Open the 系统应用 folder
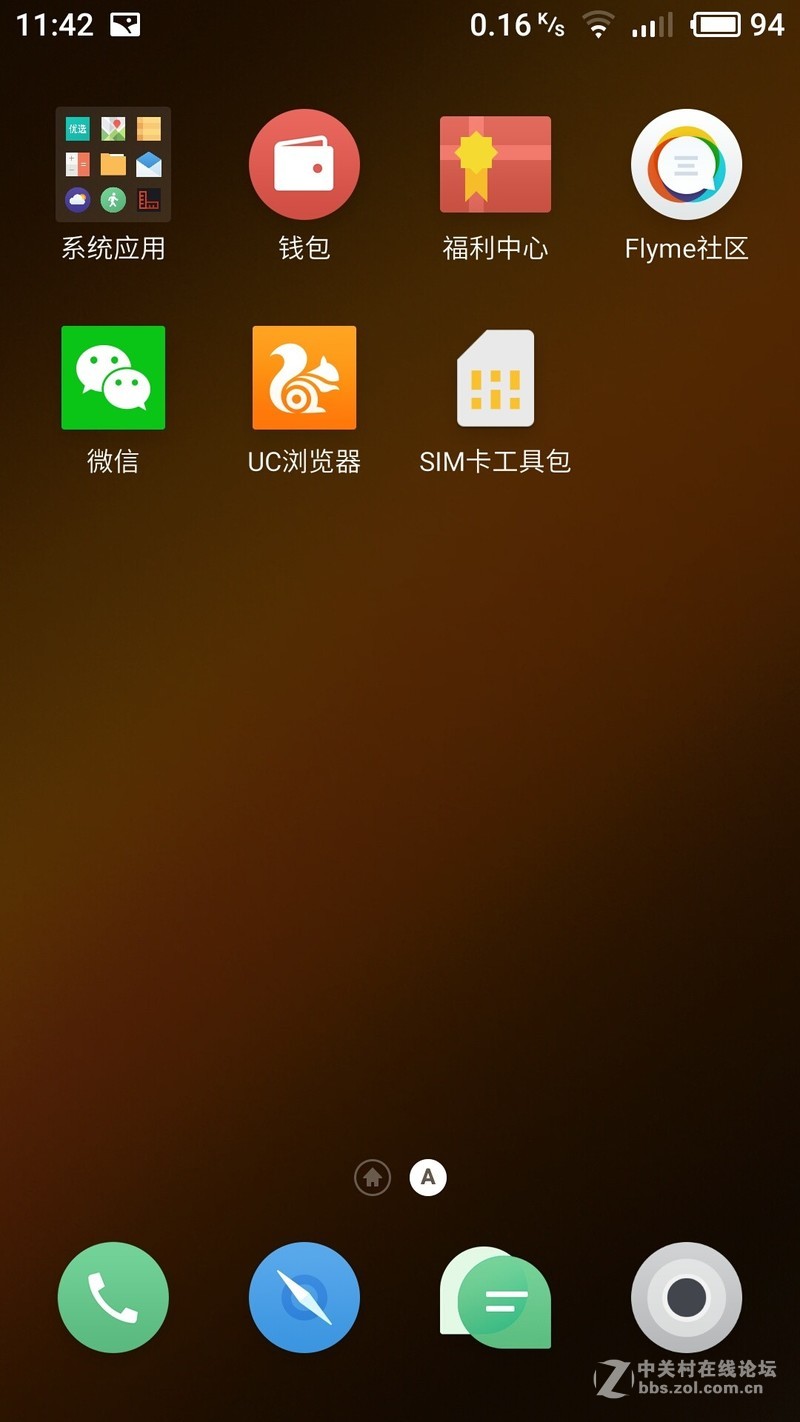Image resolution: width=800 pixels, height=1422 pixels. tap(112, 165)
